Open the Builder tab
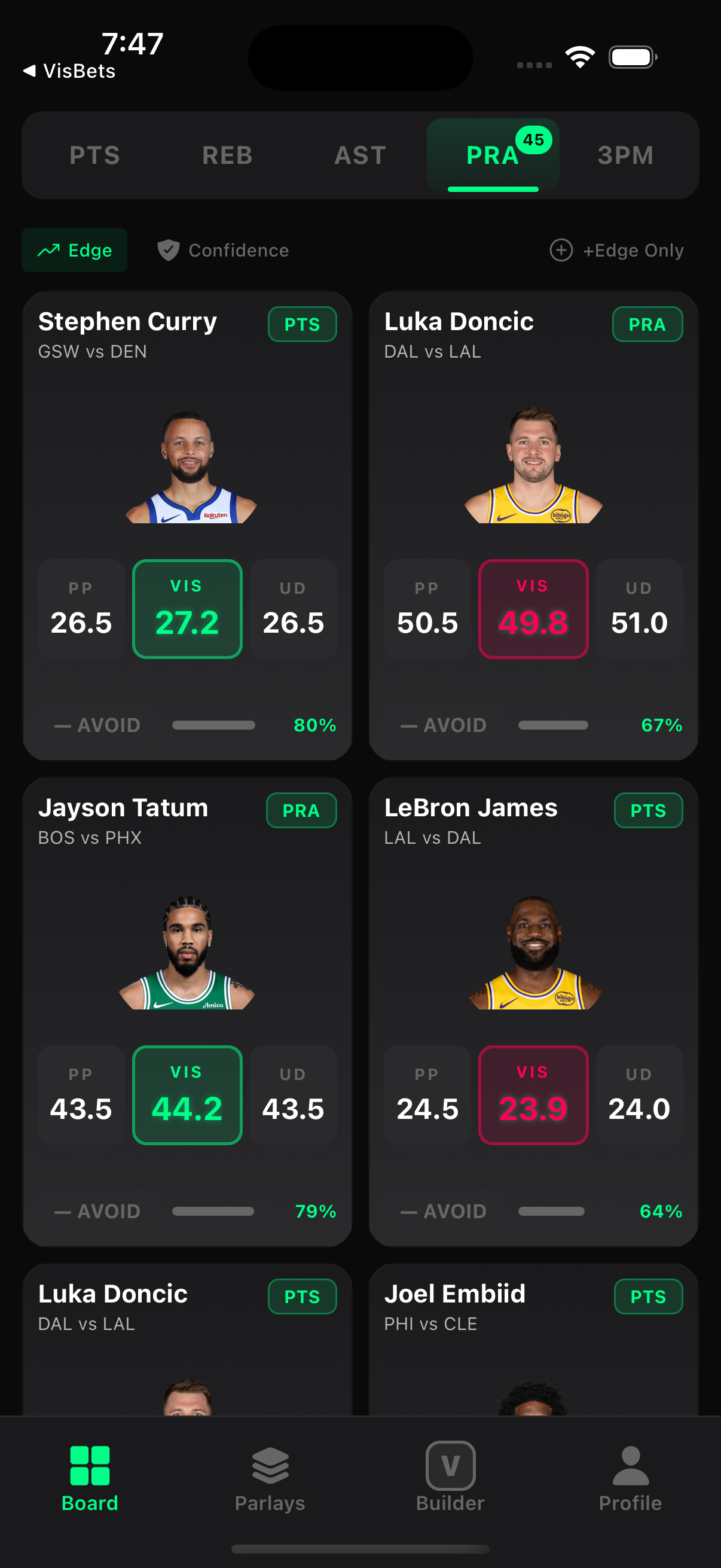Screen dimensions: 721x1568 click(x=450, y=1477)
